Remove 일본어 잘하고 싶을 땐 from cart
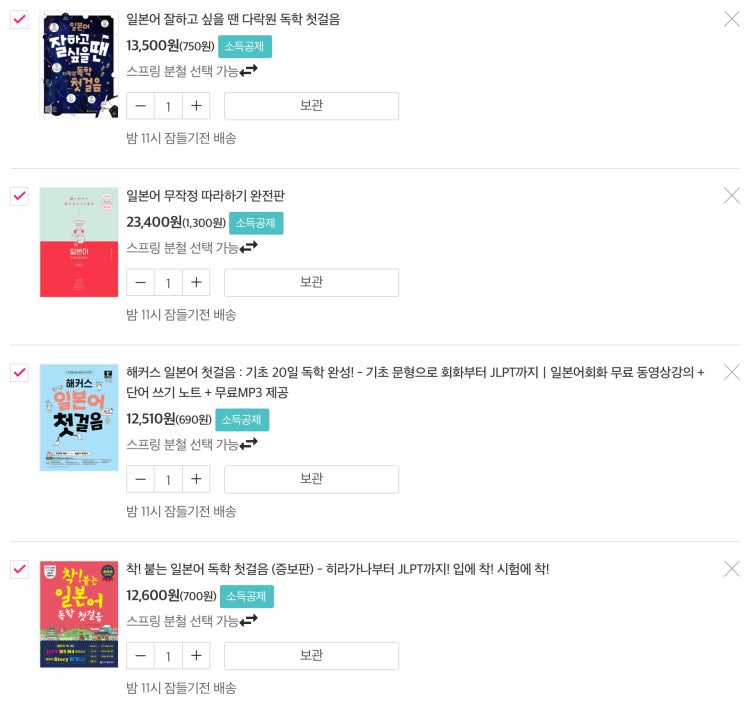Screen dimensions: 750x710 pos(731,19)
